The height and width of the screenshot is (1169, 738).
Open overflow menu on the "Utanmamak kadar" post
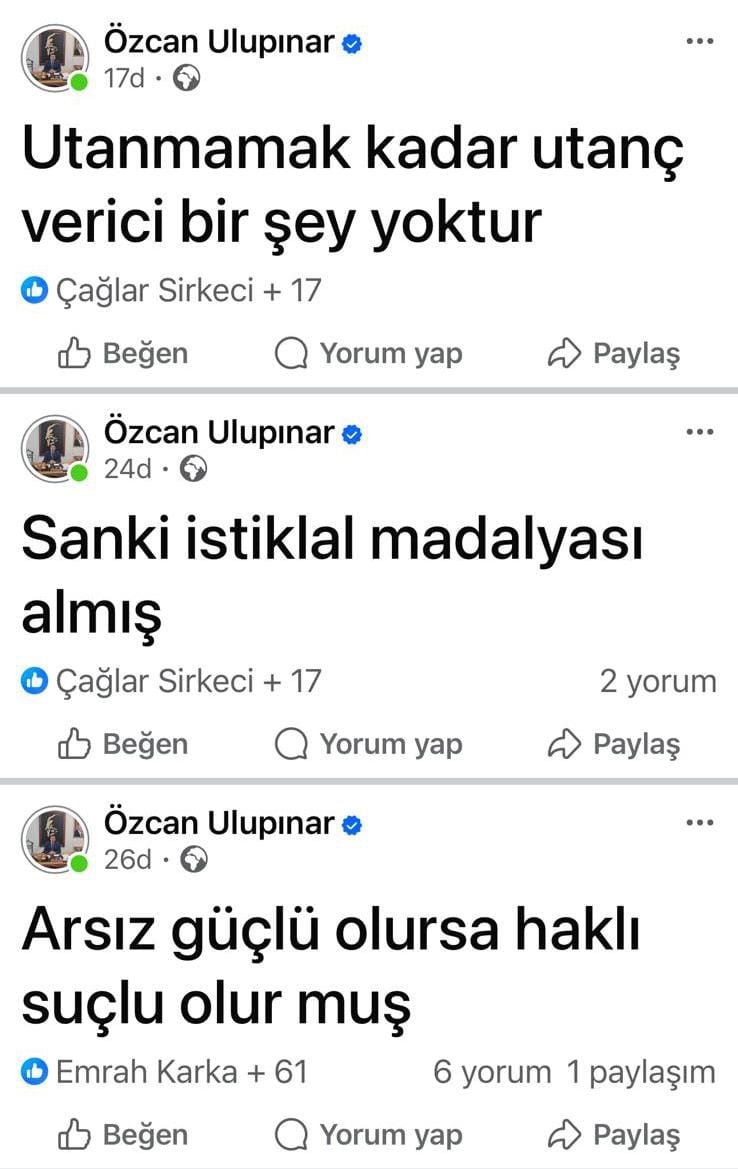pyautogui.click(x=699, y=42)
